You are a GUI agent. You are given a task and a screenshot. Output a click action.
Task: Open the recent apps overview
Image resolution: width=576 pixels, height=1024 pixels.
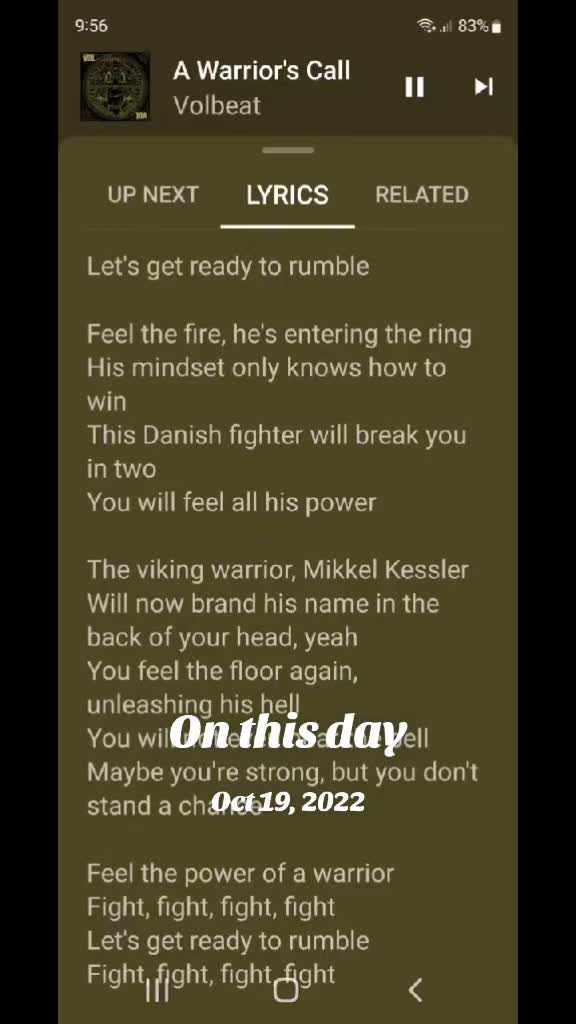pyautogui.click(x=157, y=990)
